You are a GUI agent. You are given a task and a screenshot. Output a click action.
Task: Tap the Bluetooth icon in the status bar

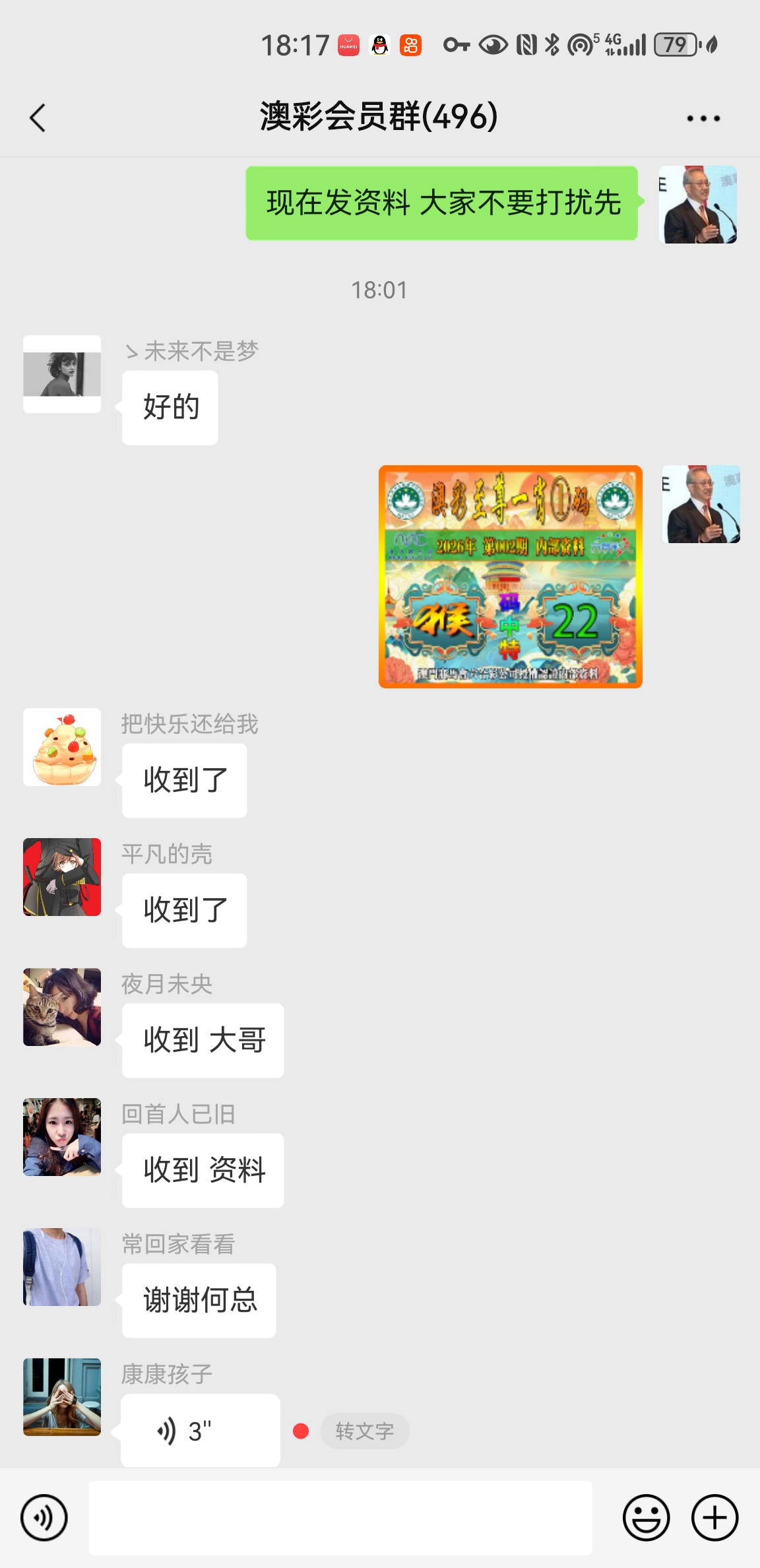[552, 45]
